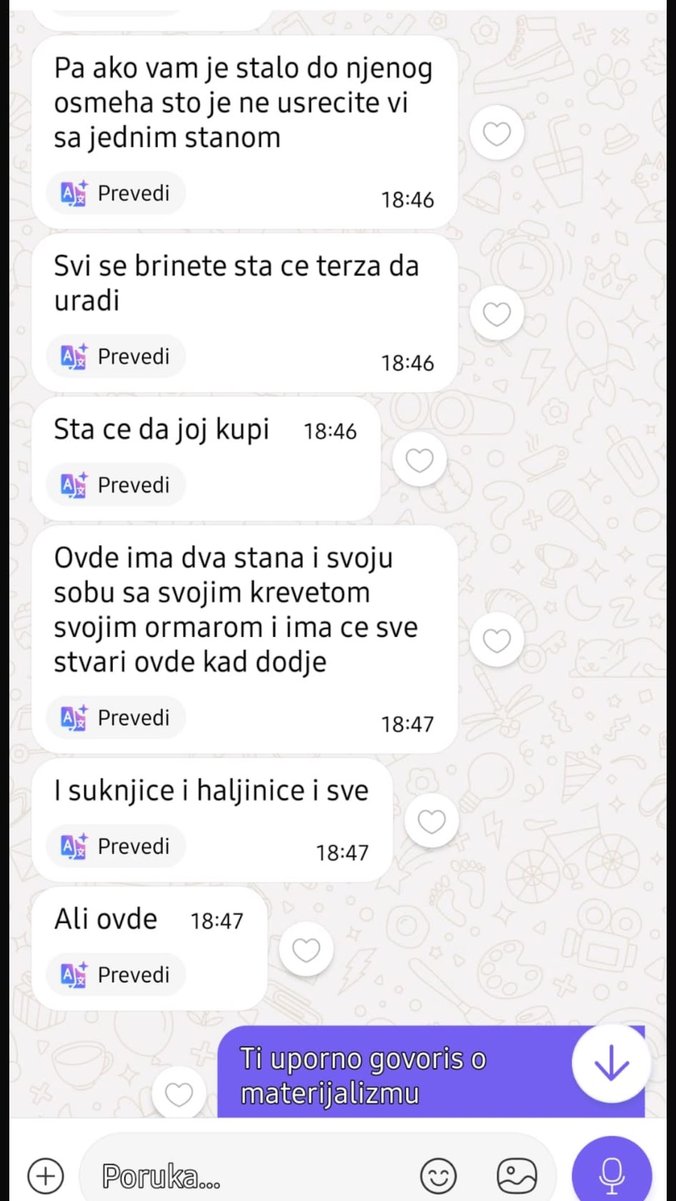Heart the "I suknjice i haljinice" message
676x1201 pixels.
(431, 822)
